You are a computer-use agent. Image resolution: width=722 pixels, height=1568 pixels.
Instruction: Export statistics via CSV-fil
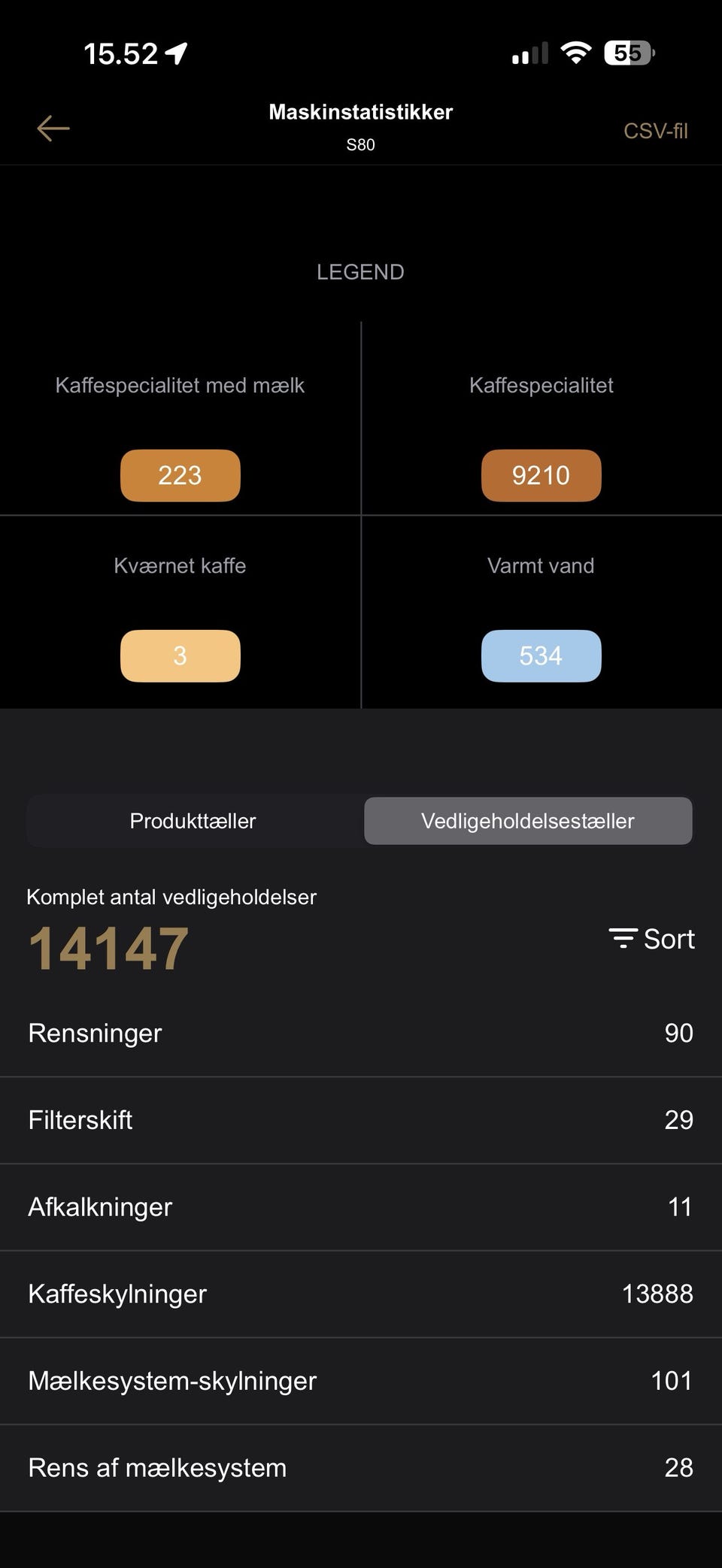(x=655, y=131)
